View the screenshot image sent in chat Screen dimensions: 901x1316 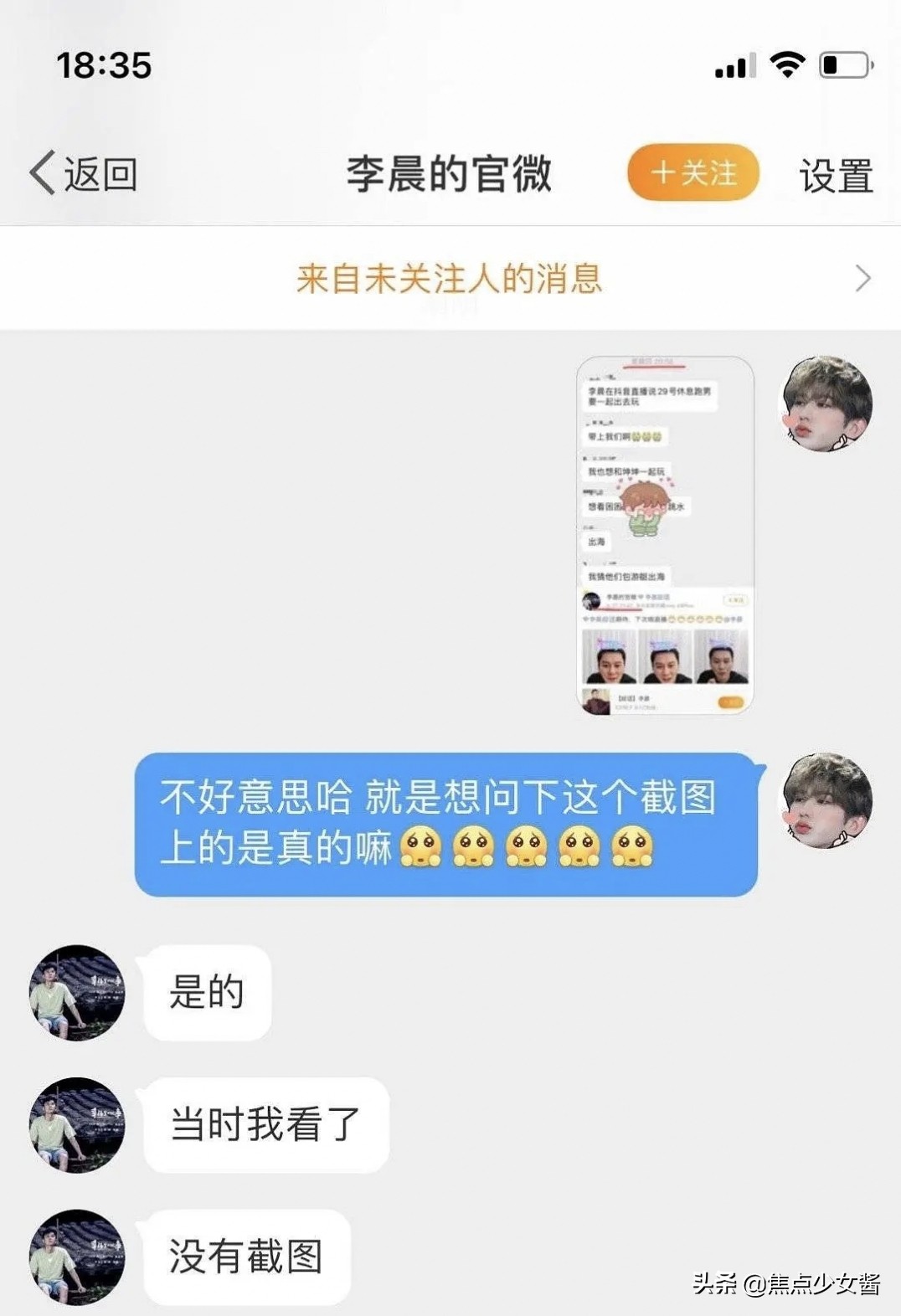tap(666, 536)
